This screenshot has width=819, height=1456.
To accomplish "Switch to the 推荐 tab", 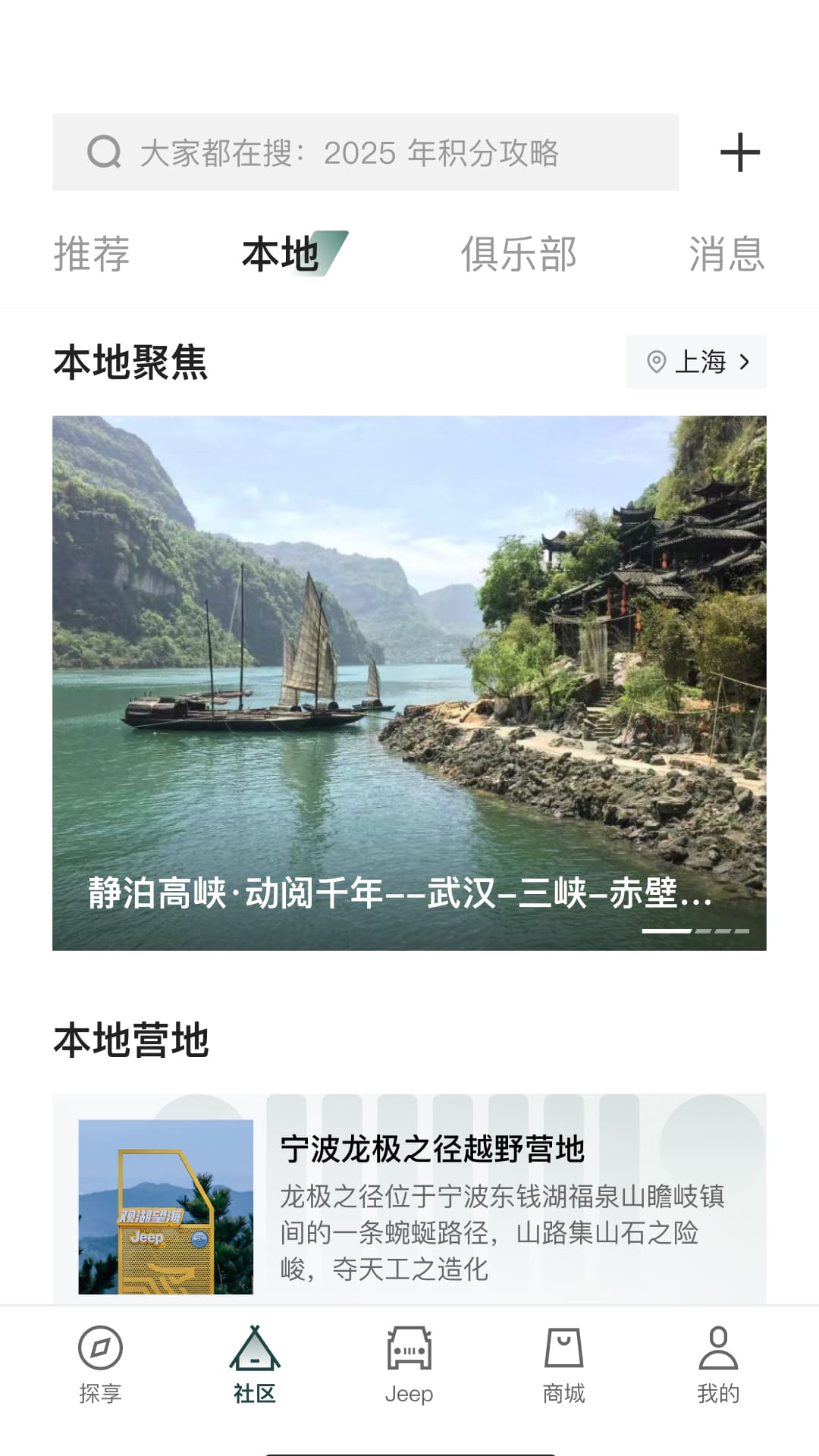I will click(x=92, y=255).
